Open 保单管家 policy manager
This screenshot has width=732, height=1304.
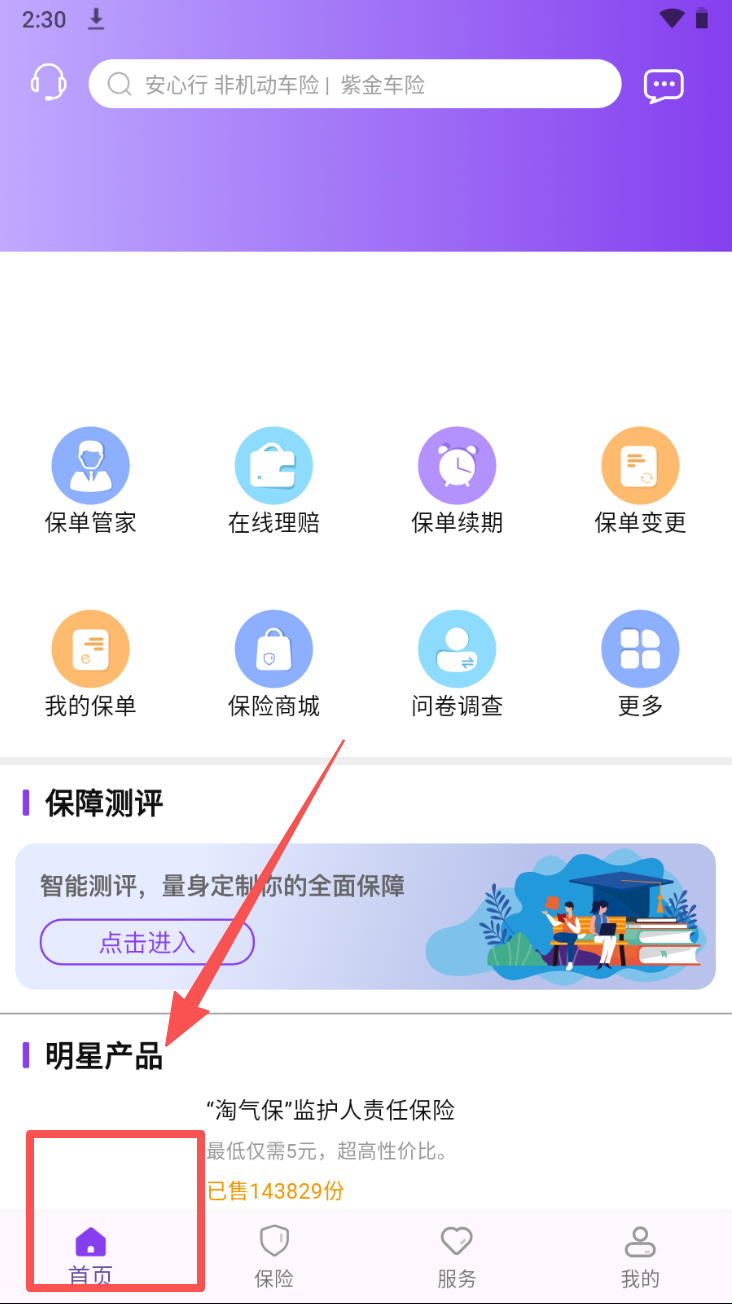[x=91, y=480]
